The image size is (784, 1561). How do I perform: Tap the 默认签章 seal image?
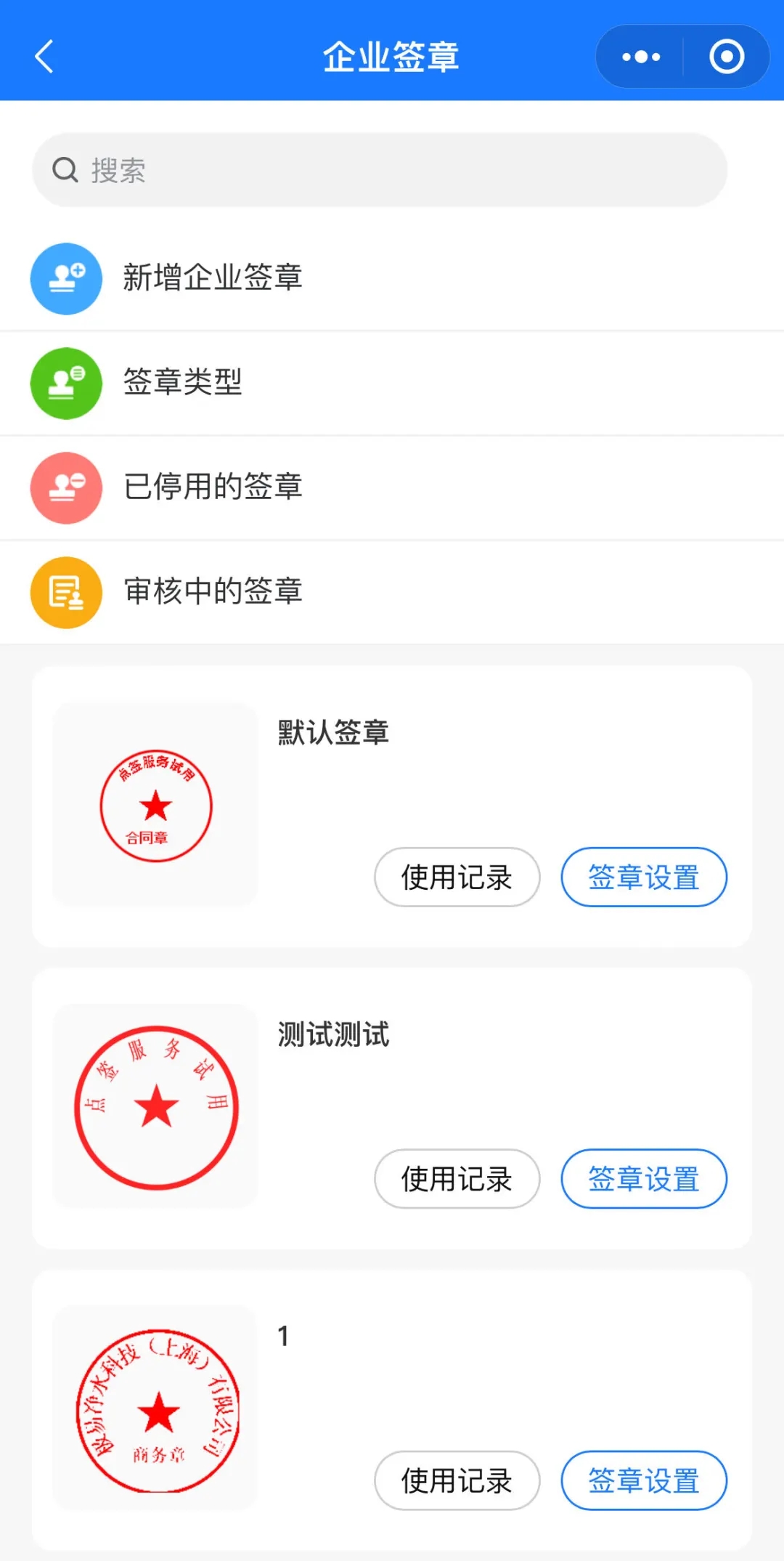[x=155, y=805]
